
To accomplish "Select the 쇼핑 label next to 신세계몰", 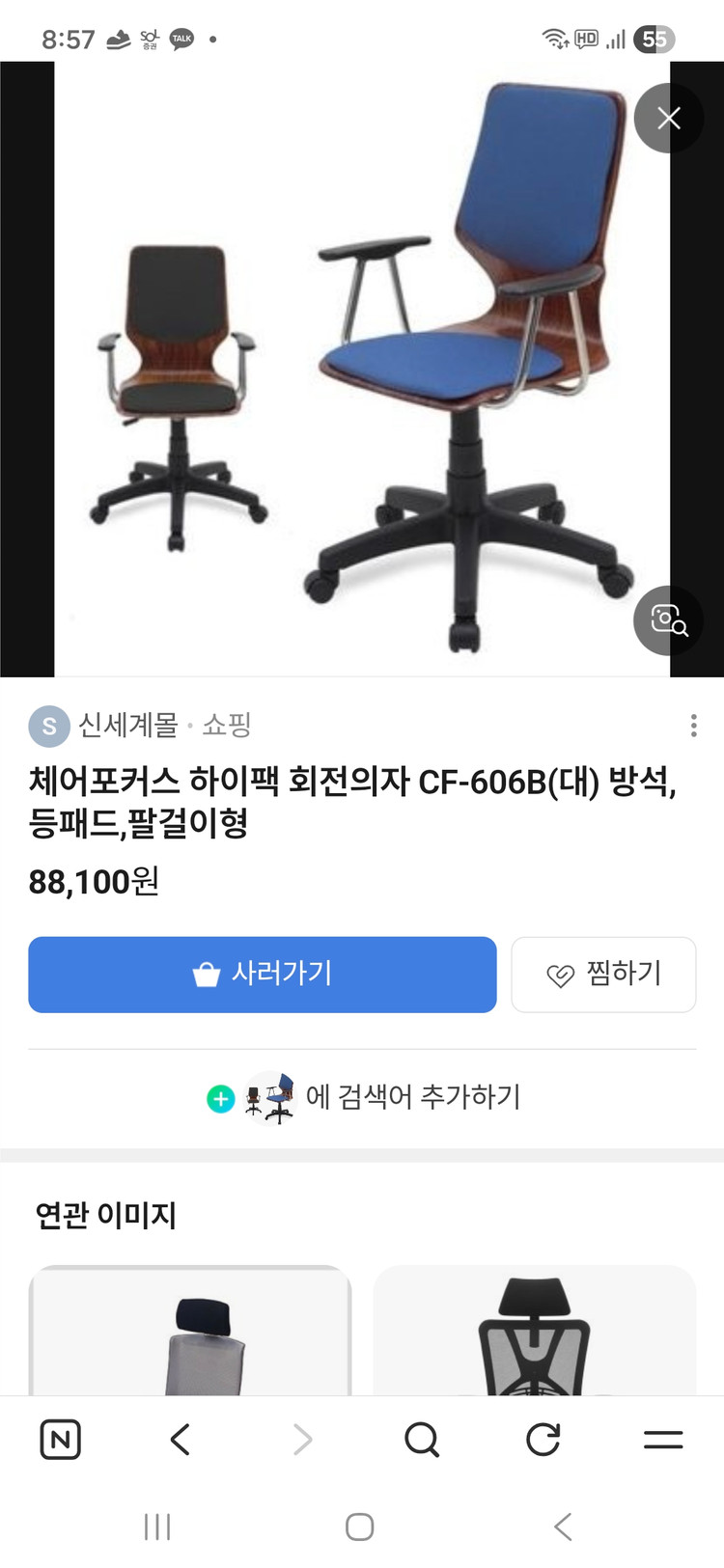I will tap(225, 725).
